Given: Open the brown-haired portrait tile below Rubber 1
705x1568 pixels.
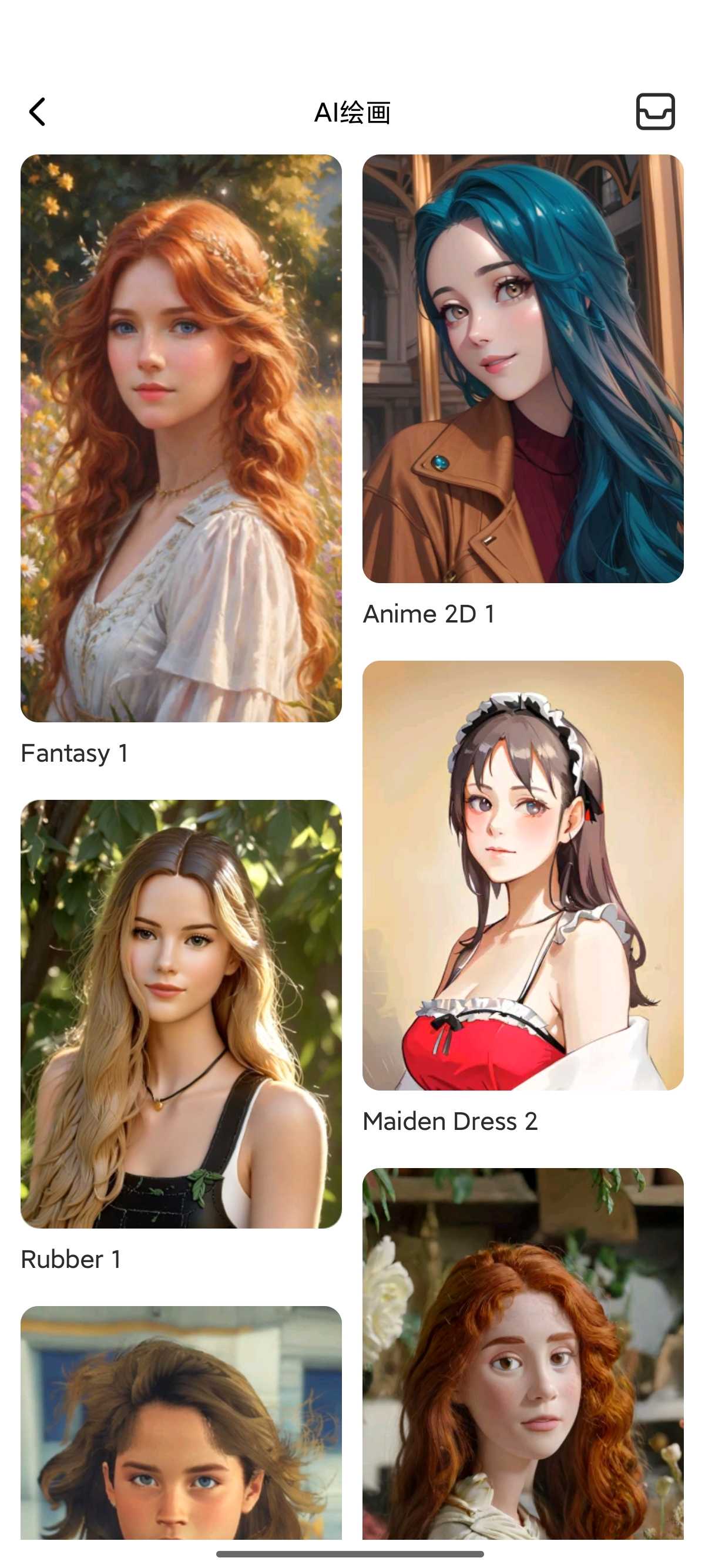Looking at the screenshot, I should point(181,1424).
